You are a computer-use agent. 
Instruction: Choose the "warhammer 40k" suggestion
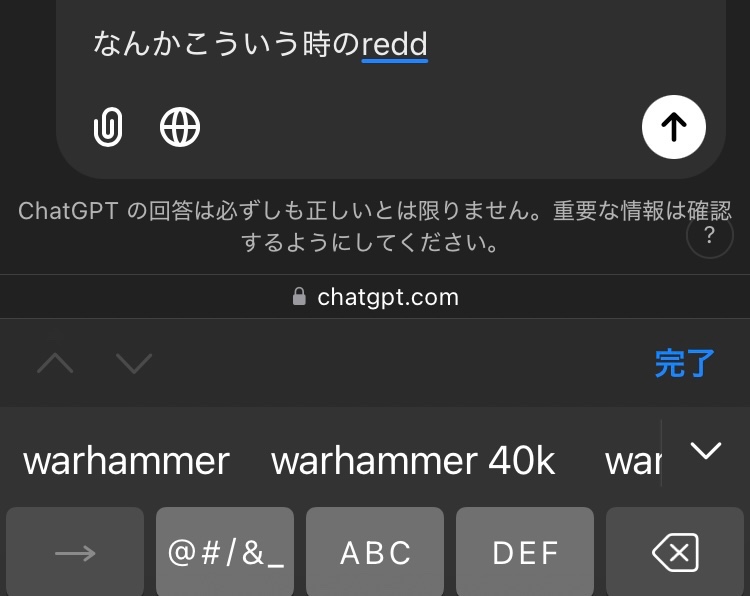tap(413, 461)
